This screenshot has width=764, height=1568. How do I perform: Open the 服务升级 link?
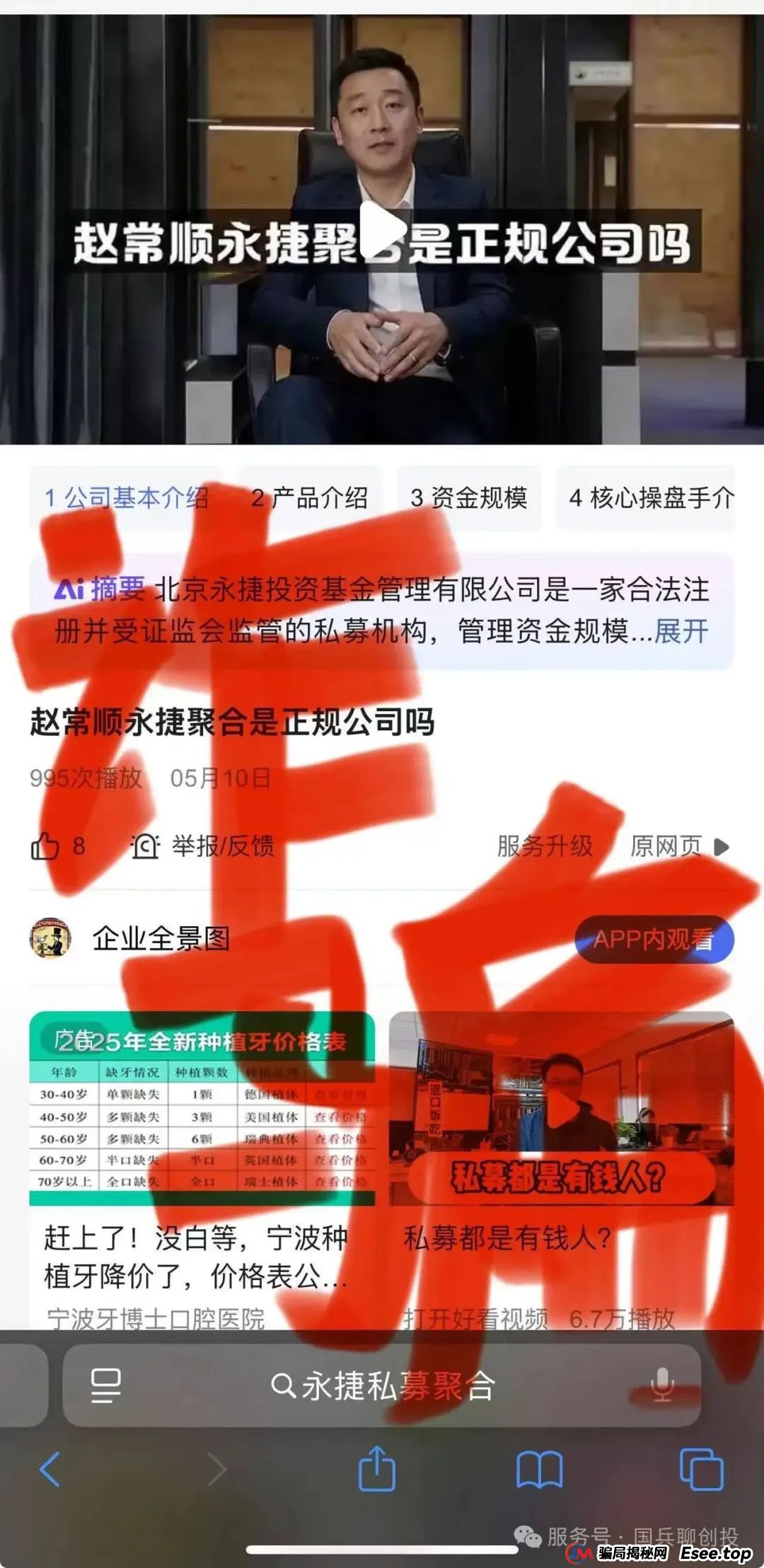pos(545,846)
